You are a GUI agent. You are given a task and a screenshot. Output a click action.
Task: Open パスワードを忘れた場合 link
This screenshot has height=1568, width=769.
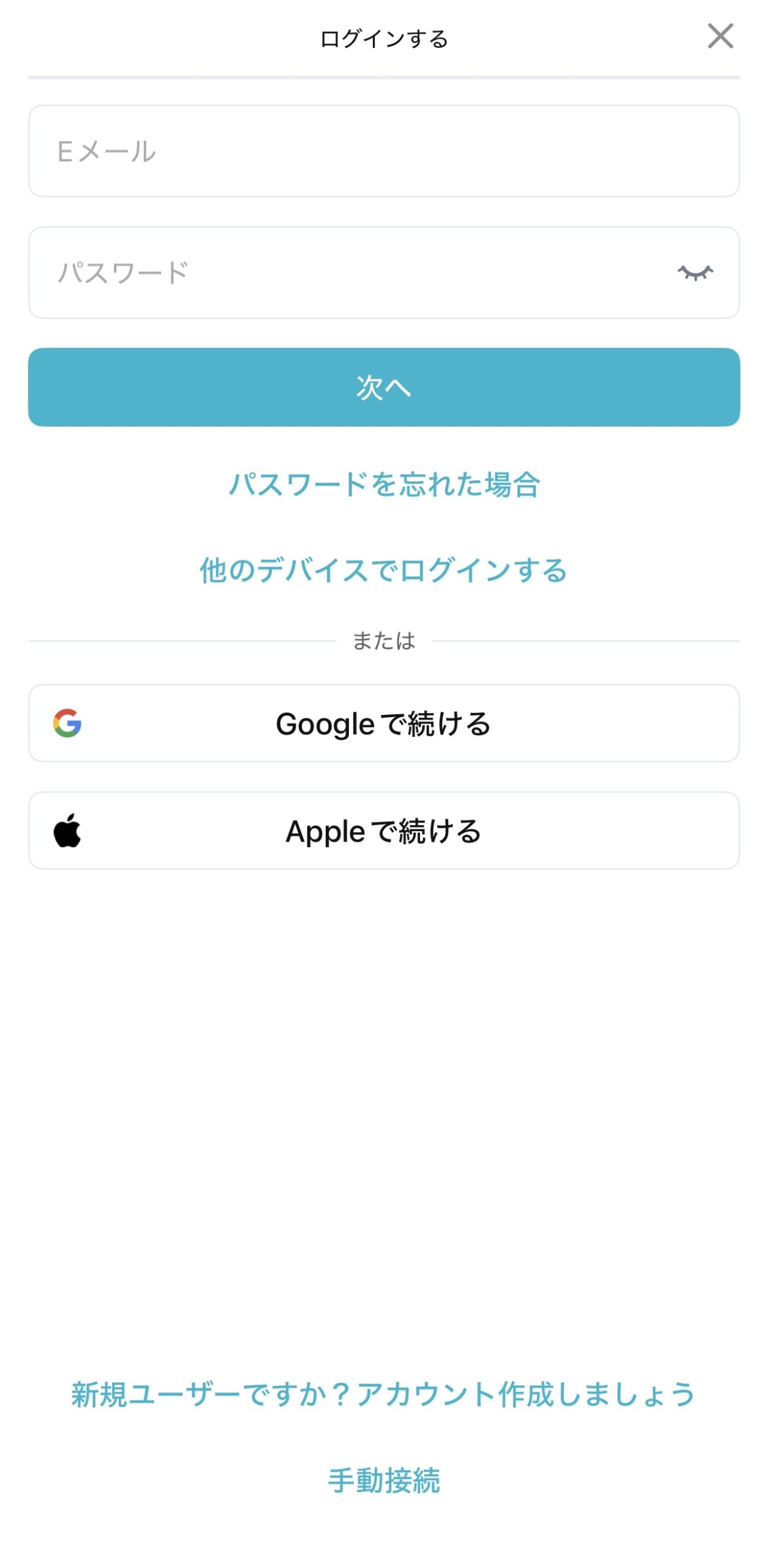pos(384,484)
